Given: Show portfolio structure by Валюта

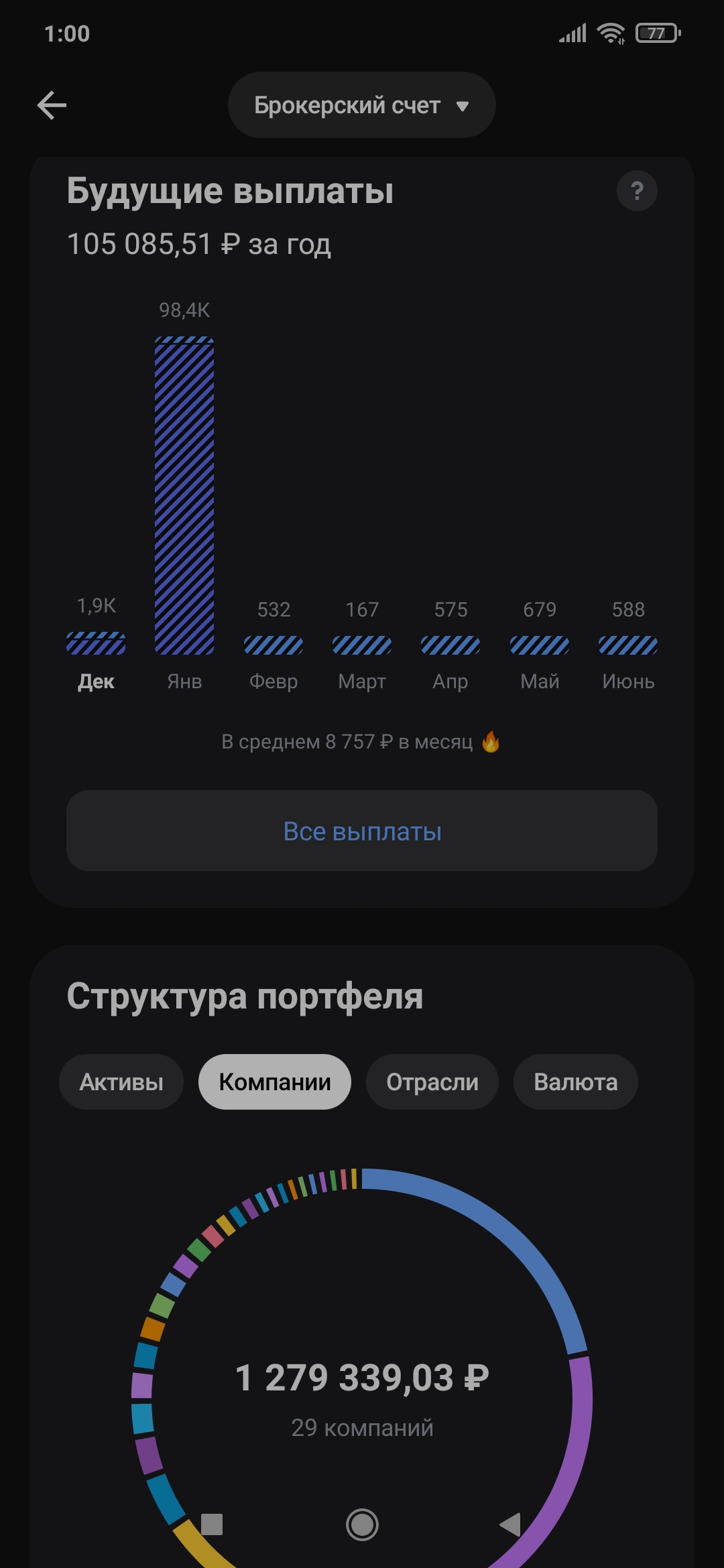Looking at the screenshot, I should [x=575, y=1082].
